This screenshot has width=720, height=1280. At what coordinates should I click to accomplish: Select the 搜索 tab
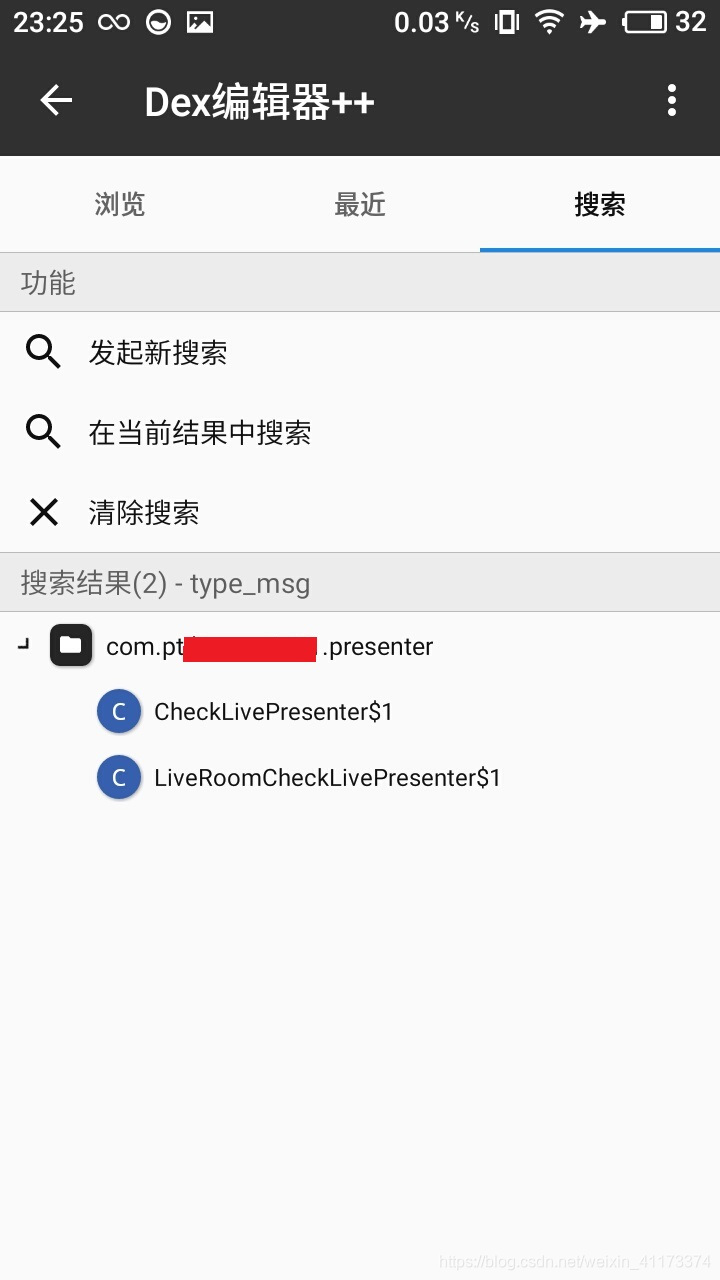[x=600, y=205]
